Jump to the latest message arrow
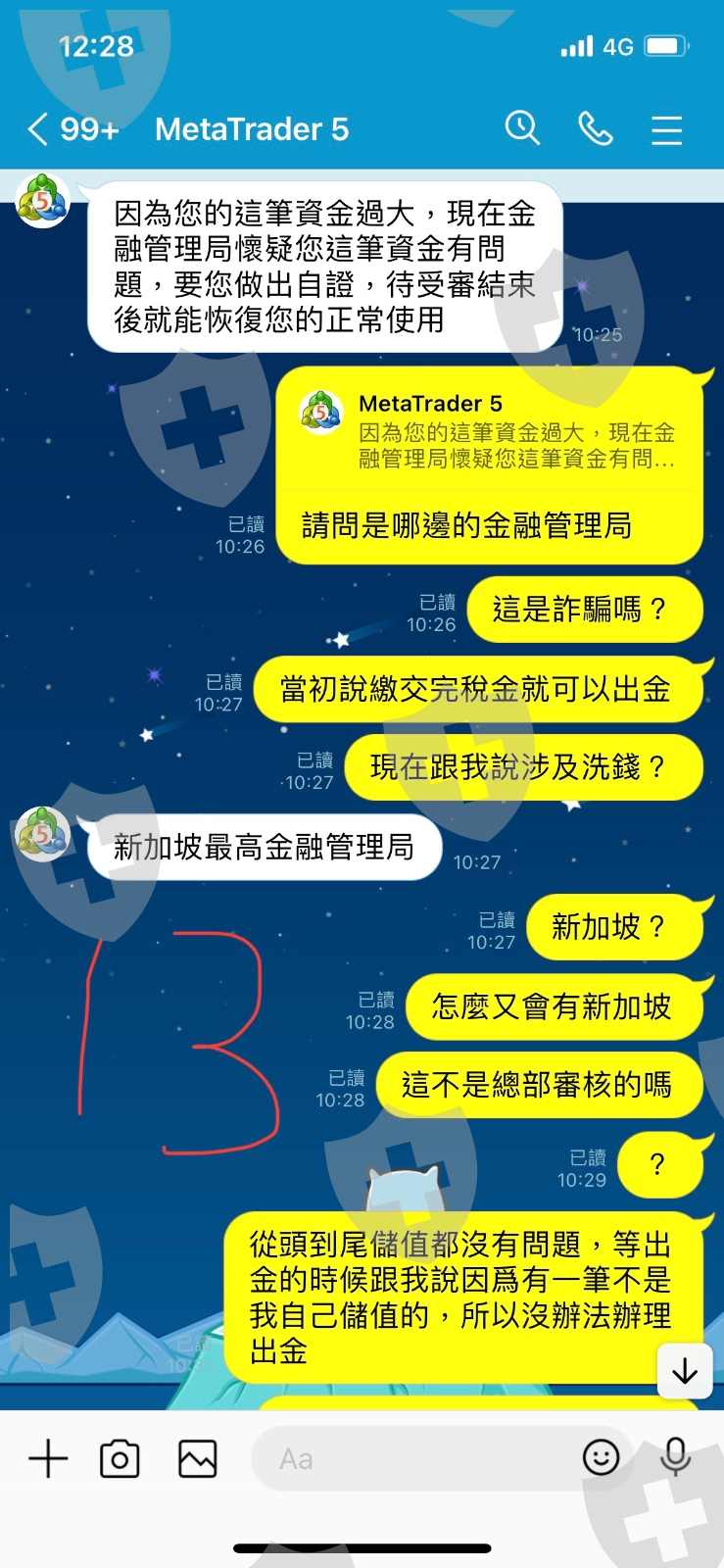The image size is (724, 1568). [x=685, y=1371]
